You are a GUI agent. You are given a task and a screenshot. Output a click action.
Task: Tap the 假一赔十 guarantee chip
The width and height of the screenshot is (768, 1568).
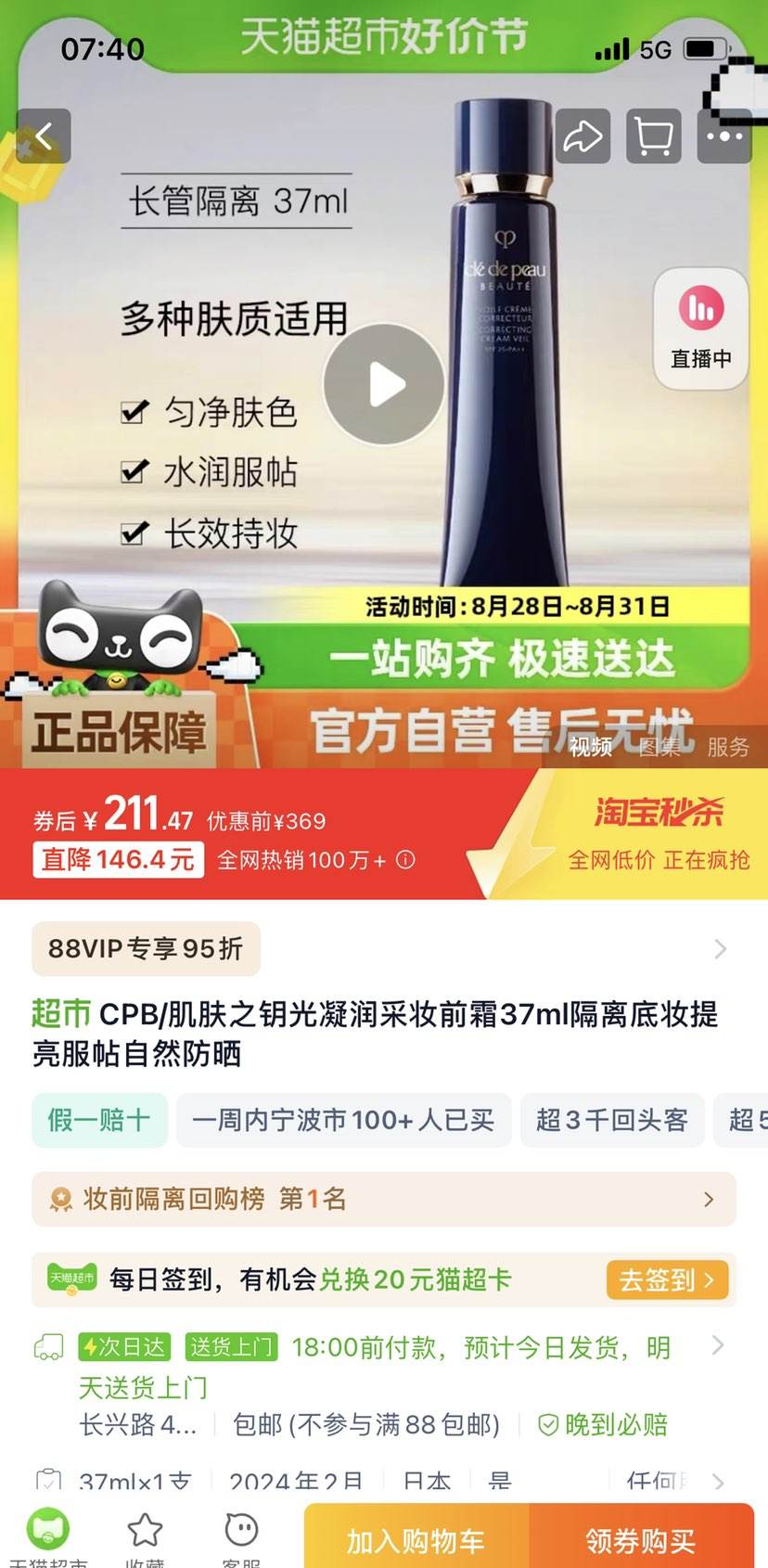click(99, 1120)
